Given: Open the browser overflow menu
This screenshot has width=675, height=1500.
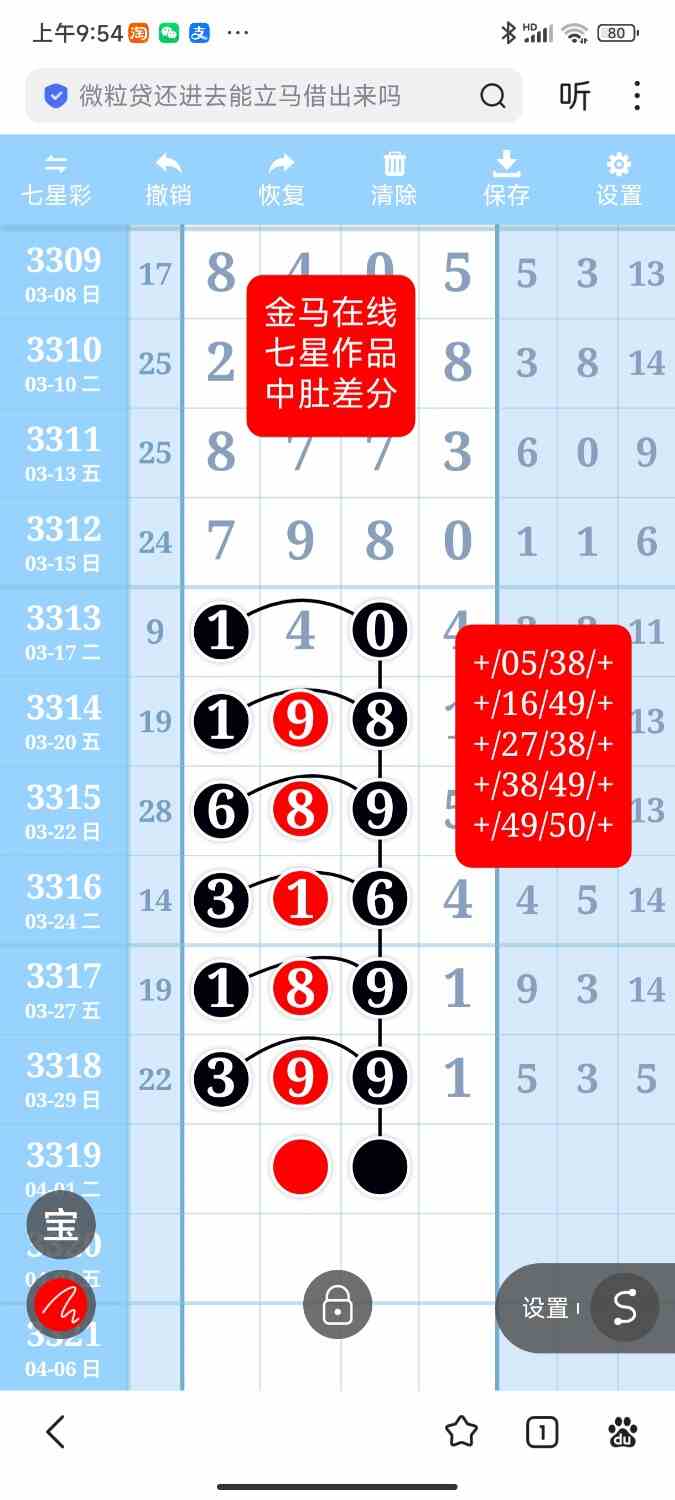Looking at the screenshot, I should pyautogui.click(x=637, y=96).
